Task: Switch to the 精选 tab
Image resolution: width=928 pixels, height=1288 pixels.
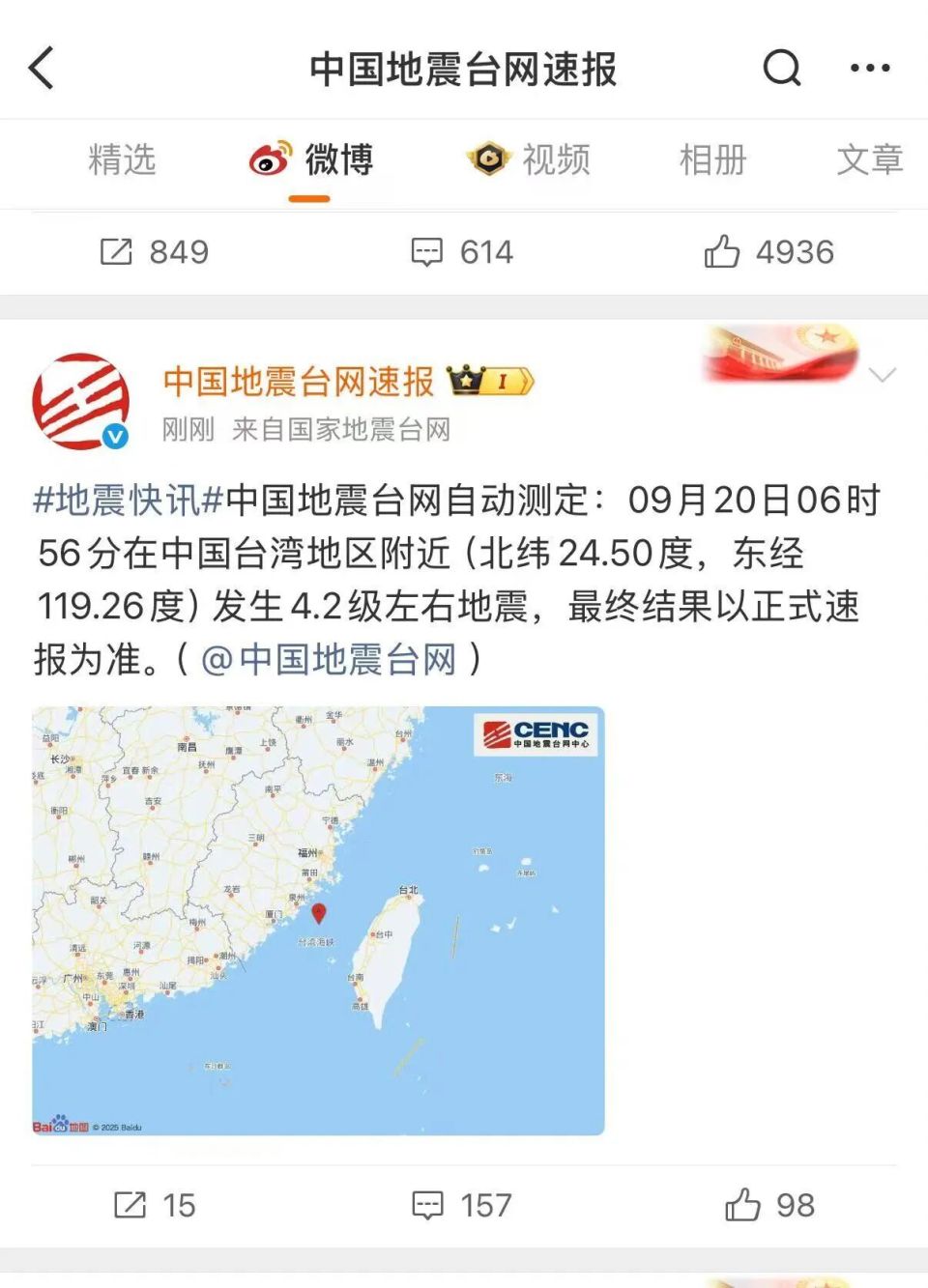Action: (x=122, y=159)
